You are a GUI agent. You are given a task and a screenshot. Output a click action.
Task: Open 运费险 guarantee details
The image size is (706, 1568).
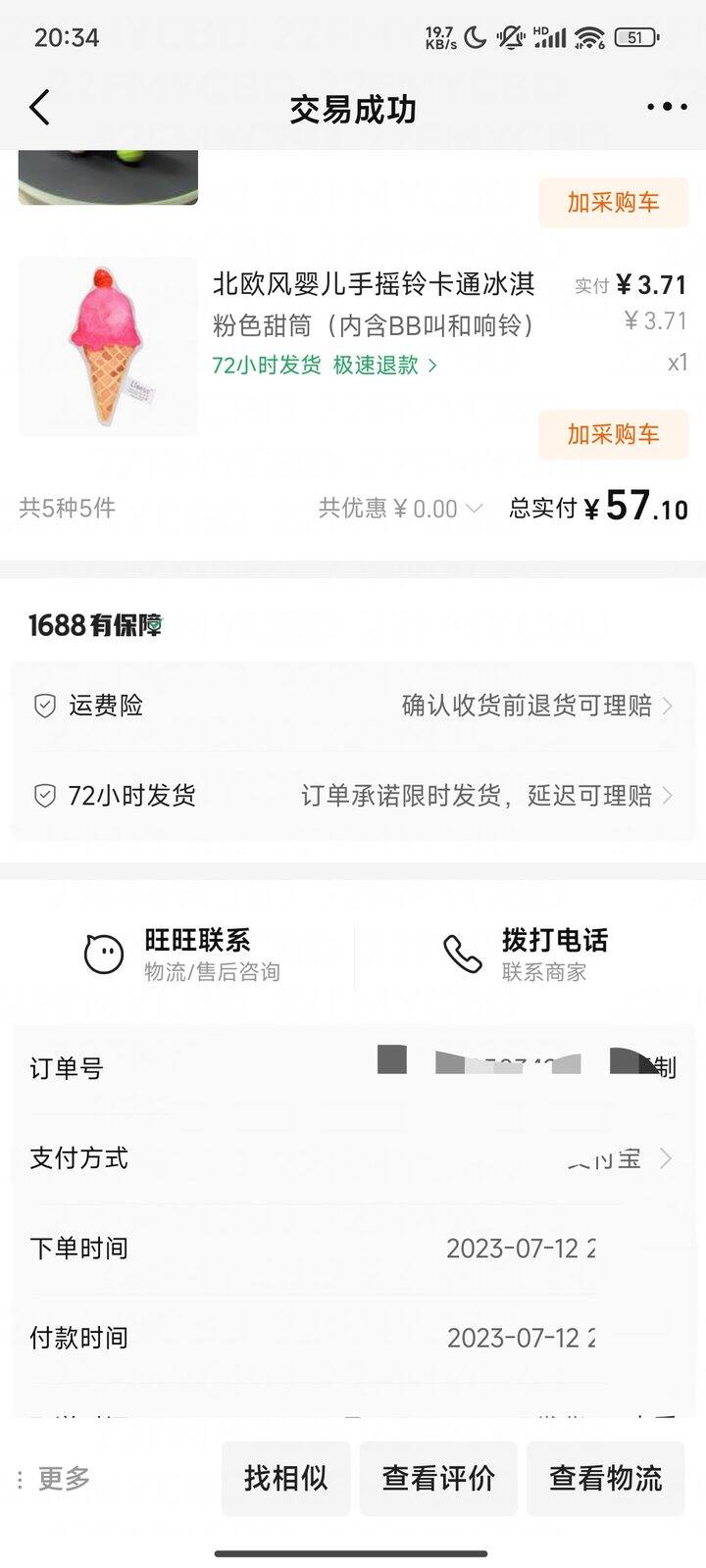click(353, 706)
